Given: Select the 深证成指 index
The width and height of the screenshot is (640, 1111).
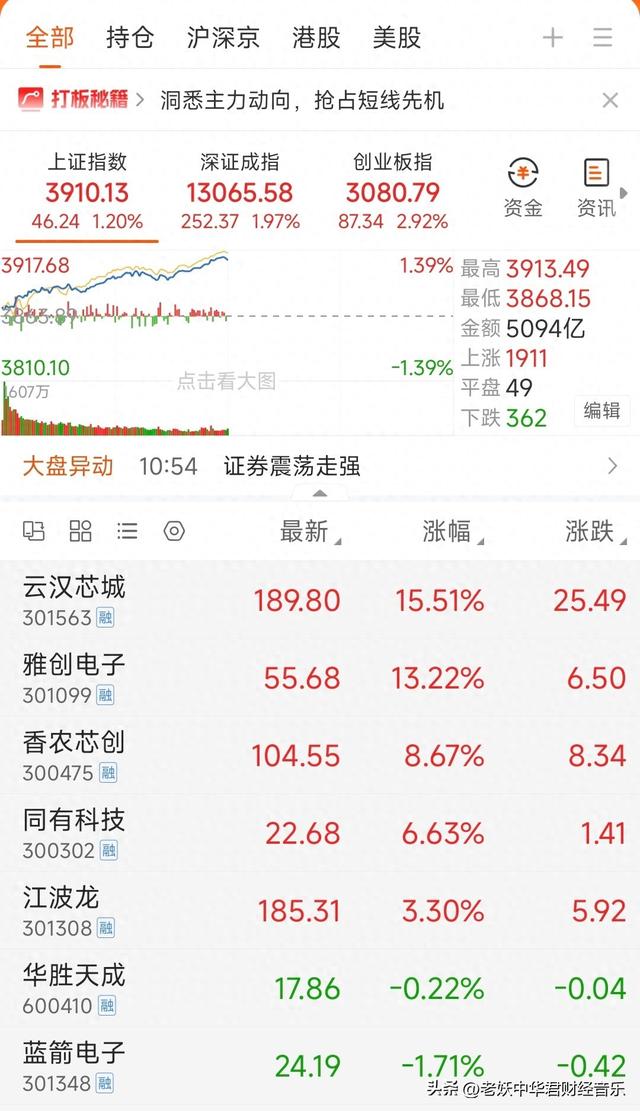Looking at the screenshot, I should tap(239, 190).
